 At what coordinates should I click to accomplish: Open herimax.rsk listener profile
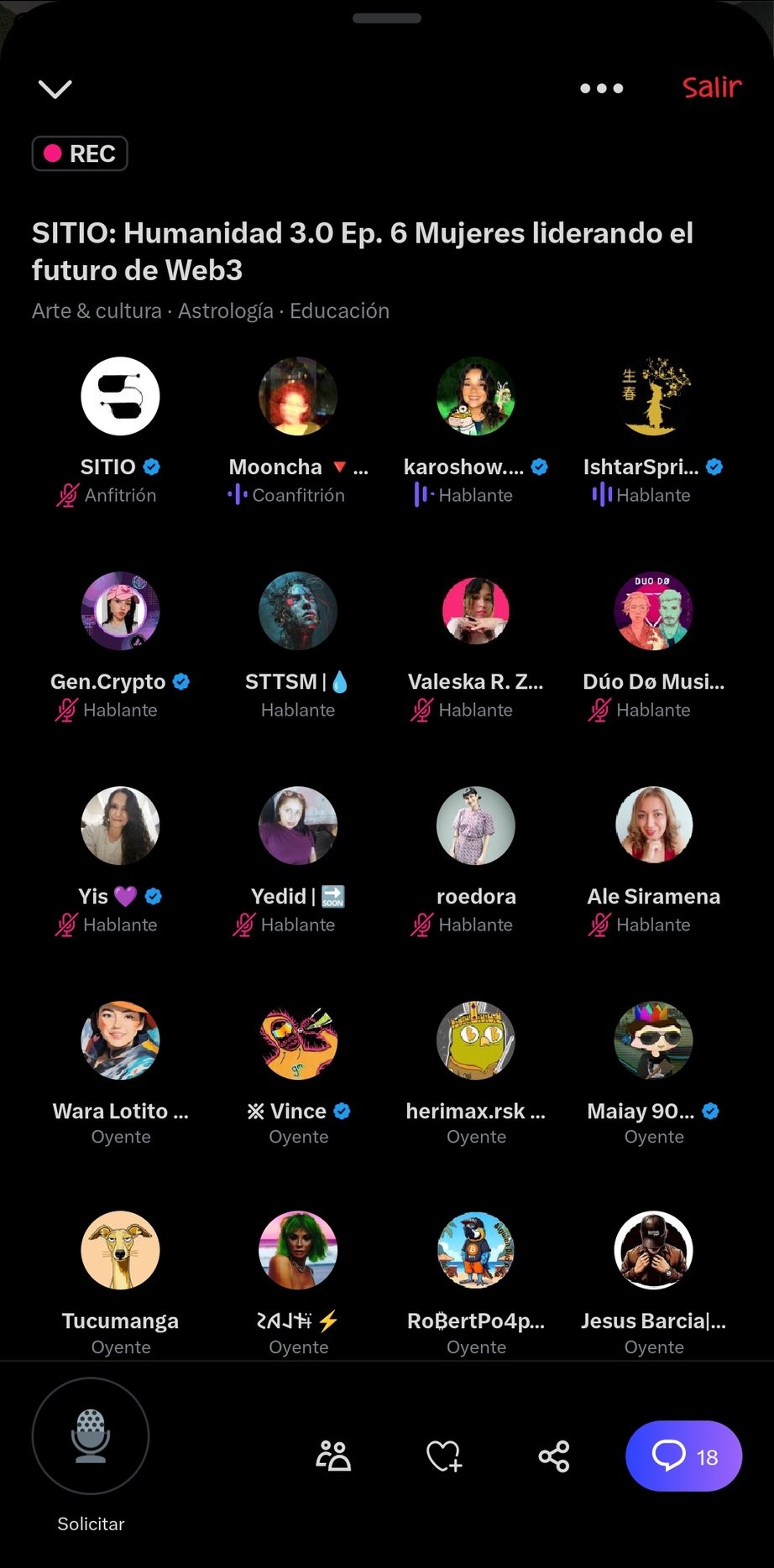pos(476,1040)
